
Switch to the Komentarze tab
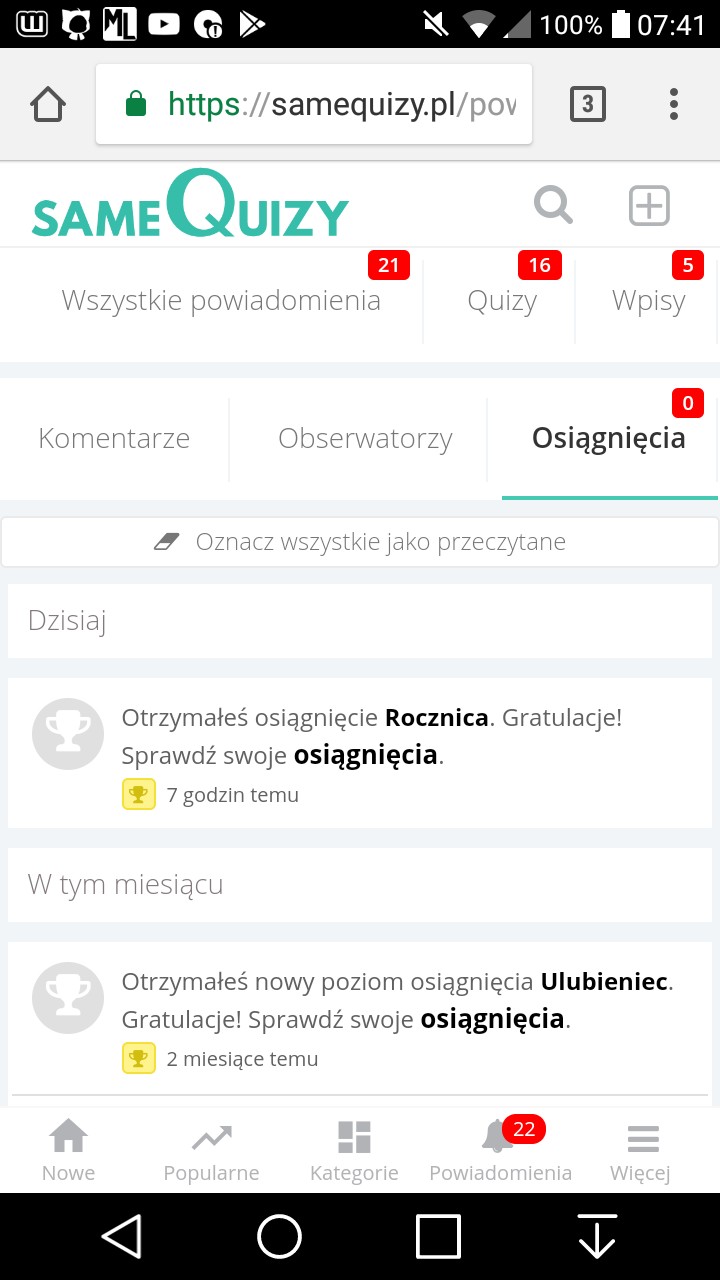(x=114, y=438)
